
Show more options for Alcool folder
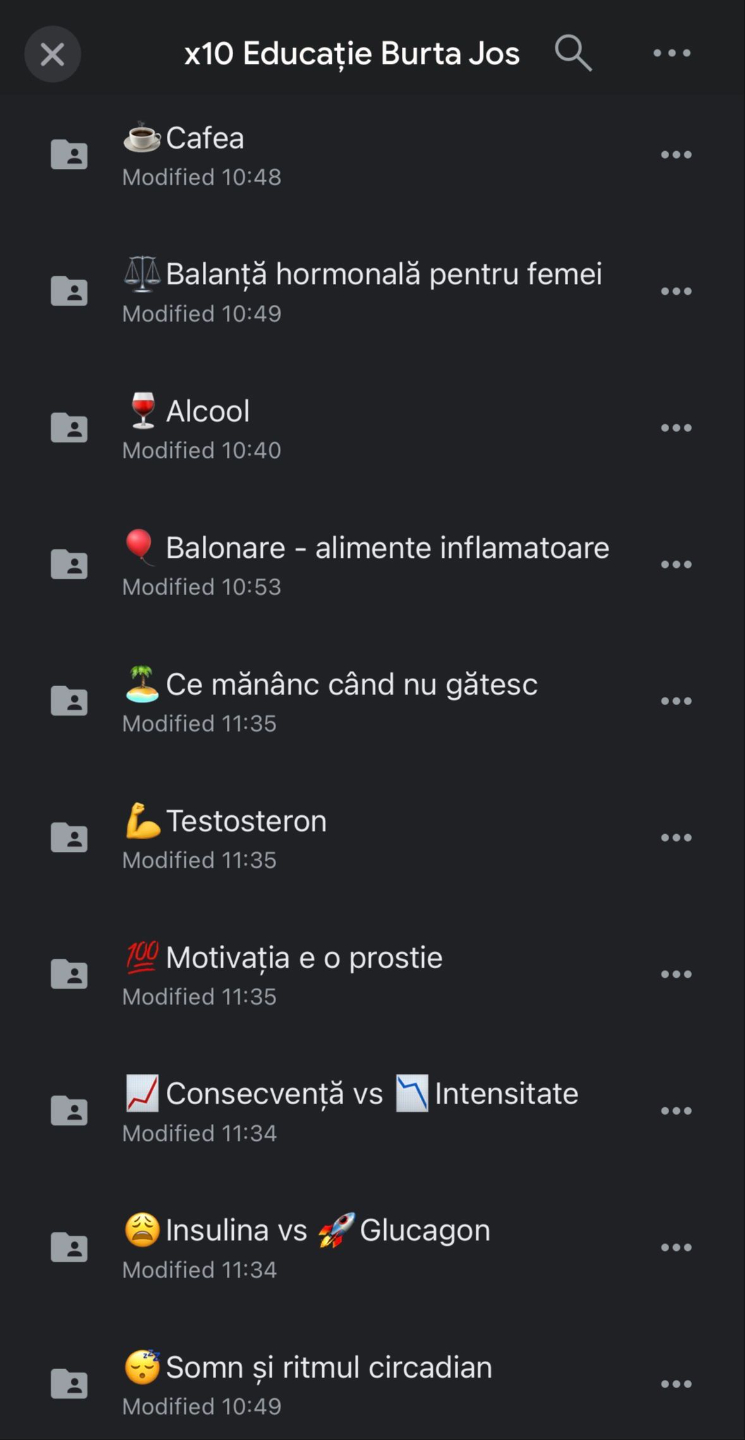pos(676,428)
